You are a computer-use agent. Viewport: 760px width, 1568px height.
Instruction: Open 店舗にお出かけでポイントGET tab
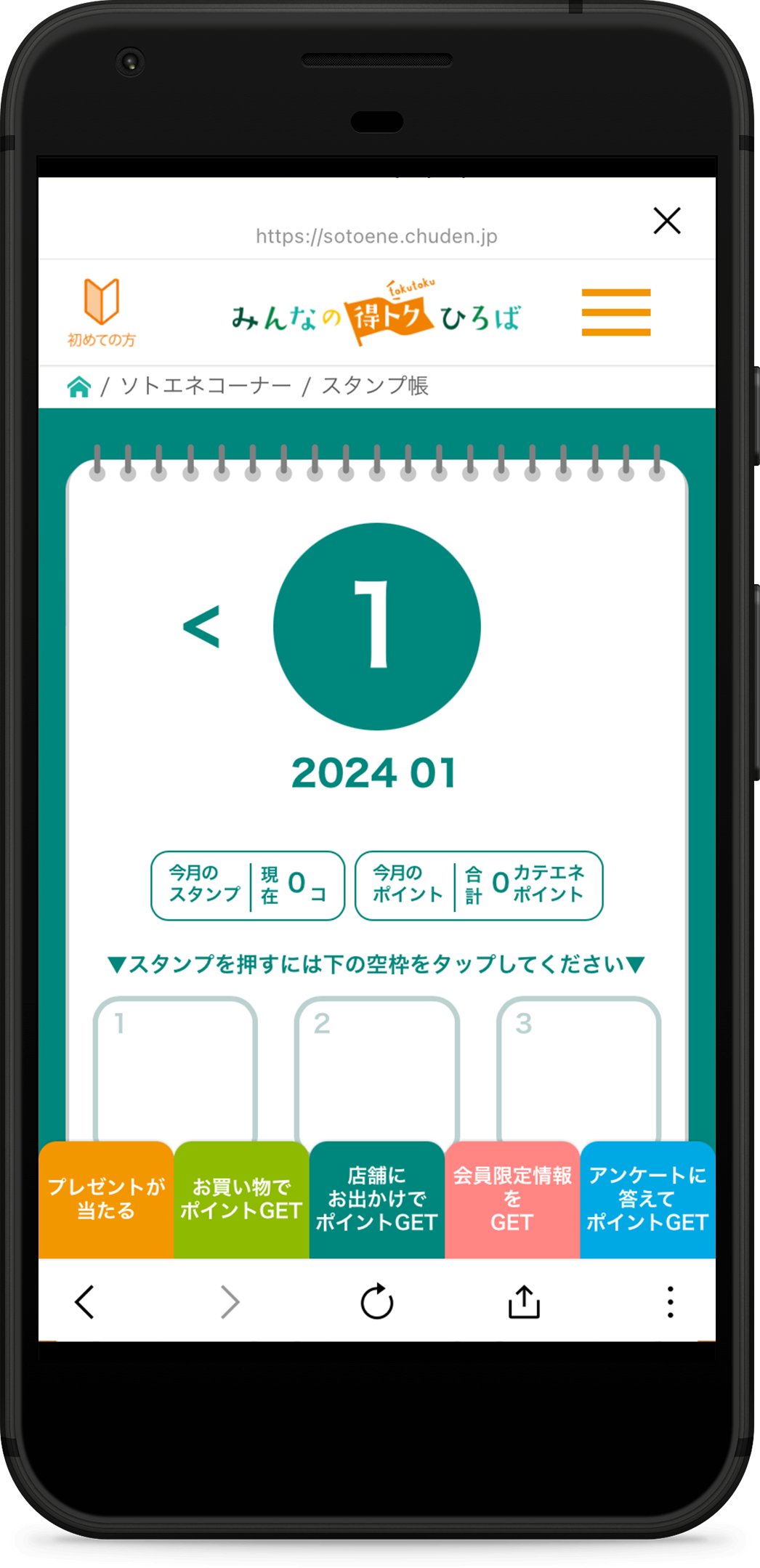(376, 1199)
